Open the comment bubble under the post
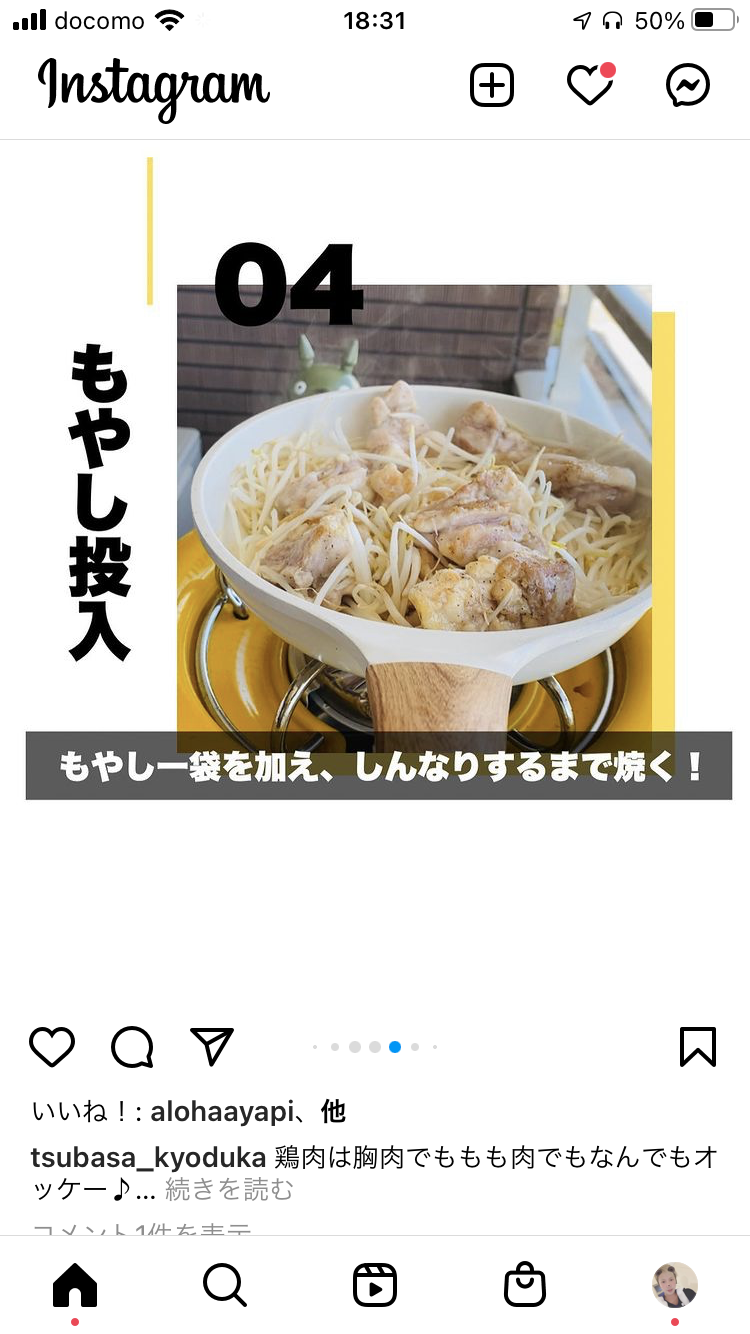Screen dimensions: 750x1334 132,1047
